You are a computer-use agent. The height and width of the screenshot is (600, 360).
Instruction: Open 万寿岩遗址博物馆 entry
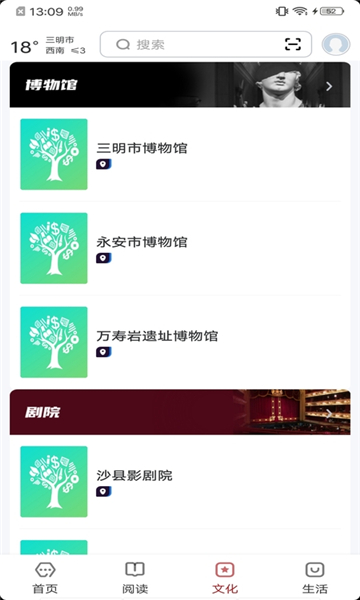[x=180, y=342]
